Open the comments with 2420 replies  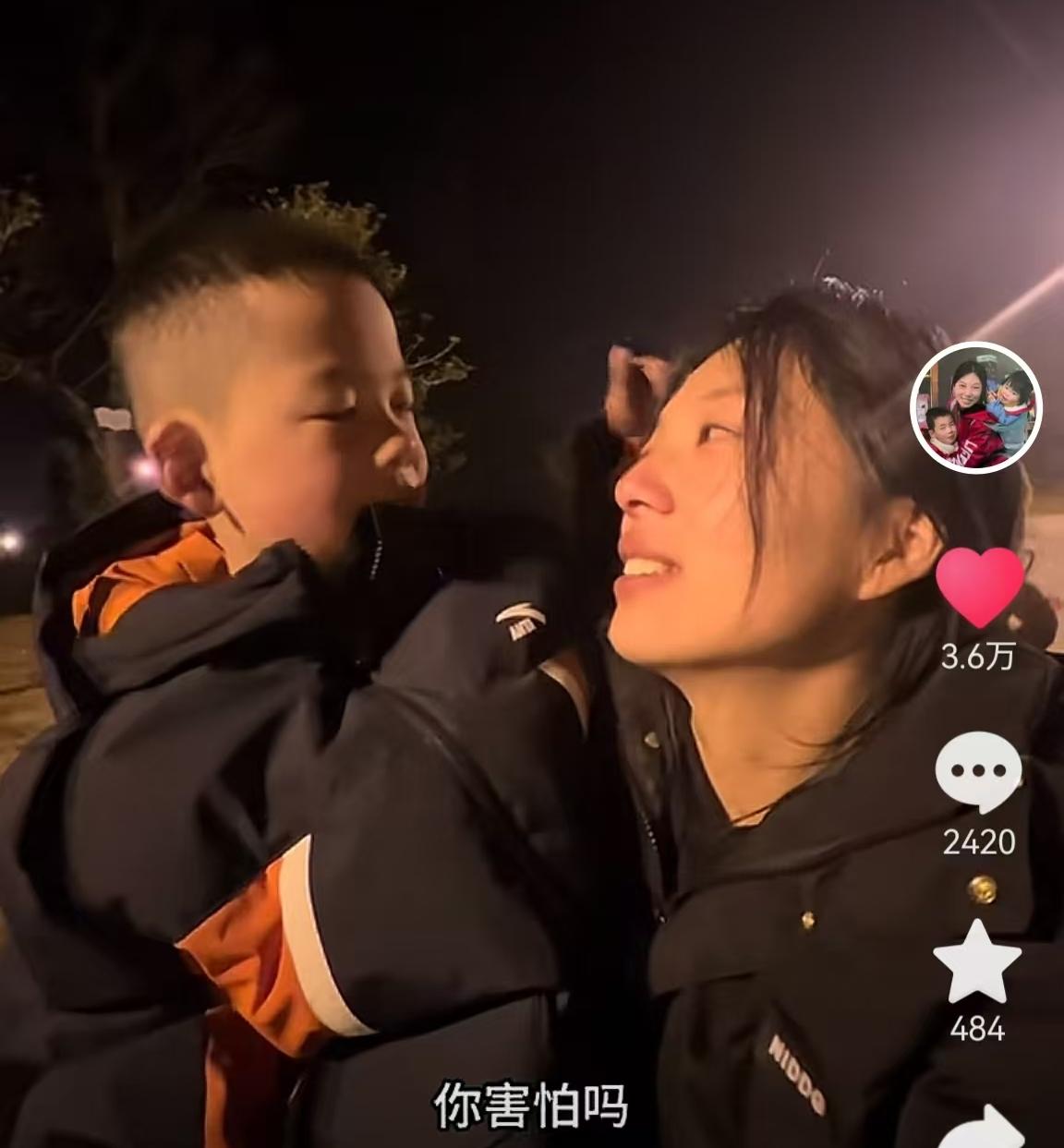[978, 774]
